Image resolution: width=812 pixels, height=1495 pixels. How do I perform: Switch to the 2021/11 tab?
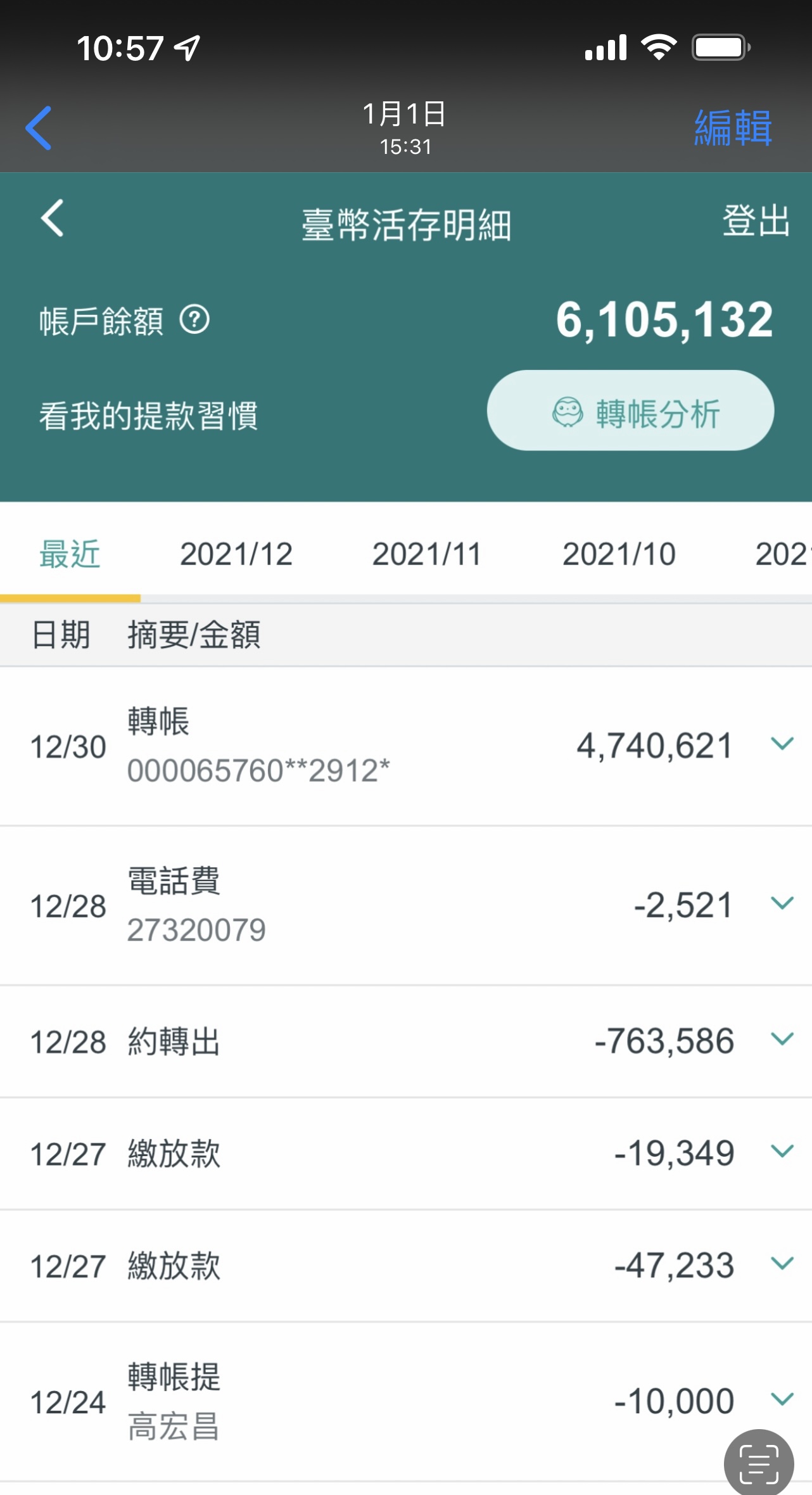426,554
